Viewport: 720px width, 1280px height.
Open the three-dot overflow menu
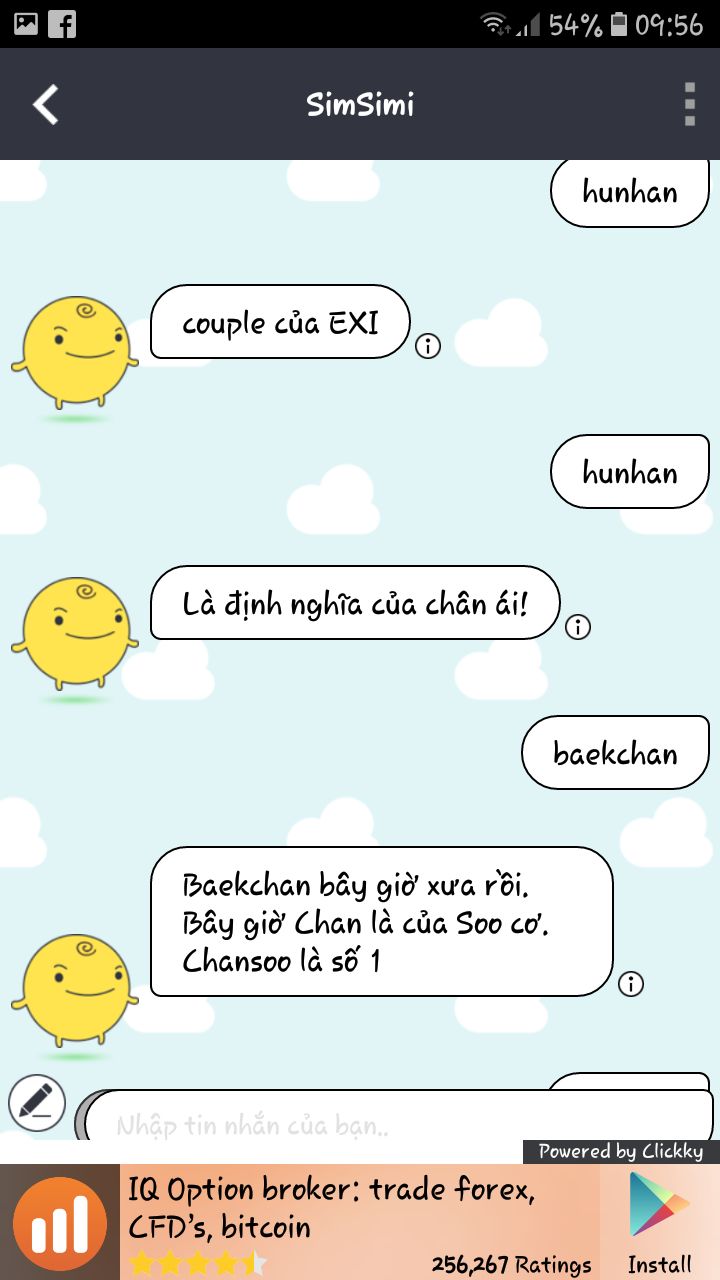click(x=689, y=104)
